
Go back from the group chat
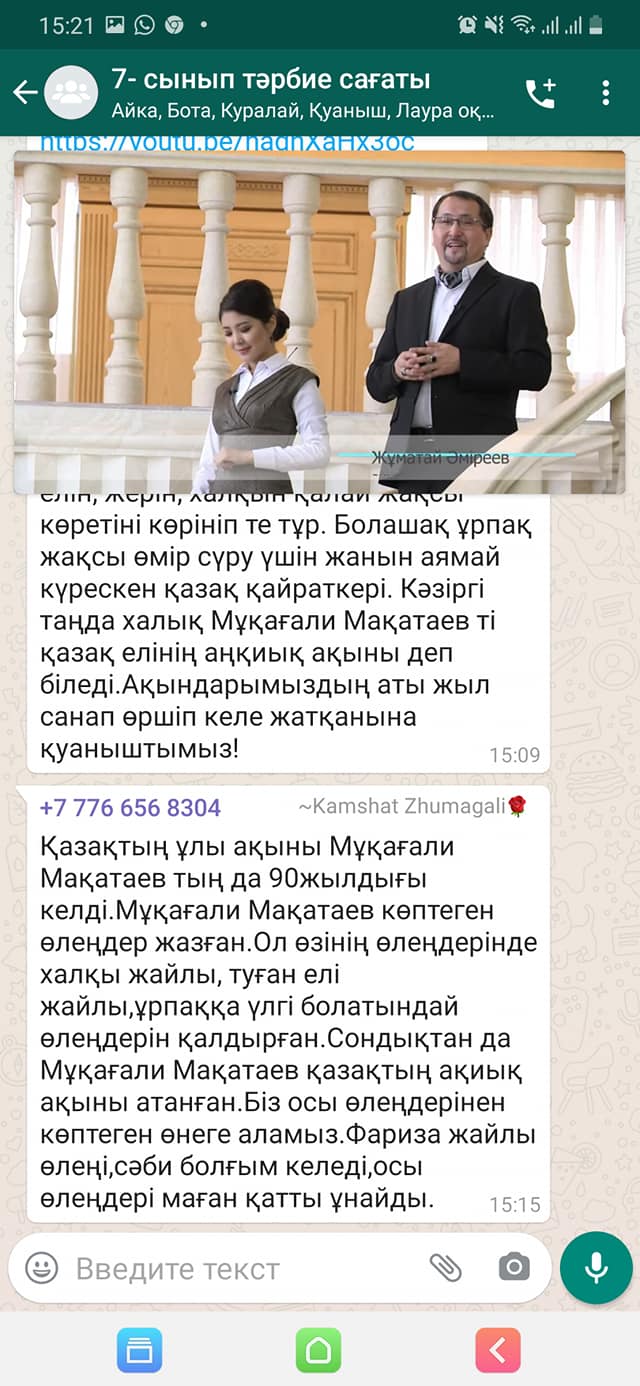click(x=25, y=93)
